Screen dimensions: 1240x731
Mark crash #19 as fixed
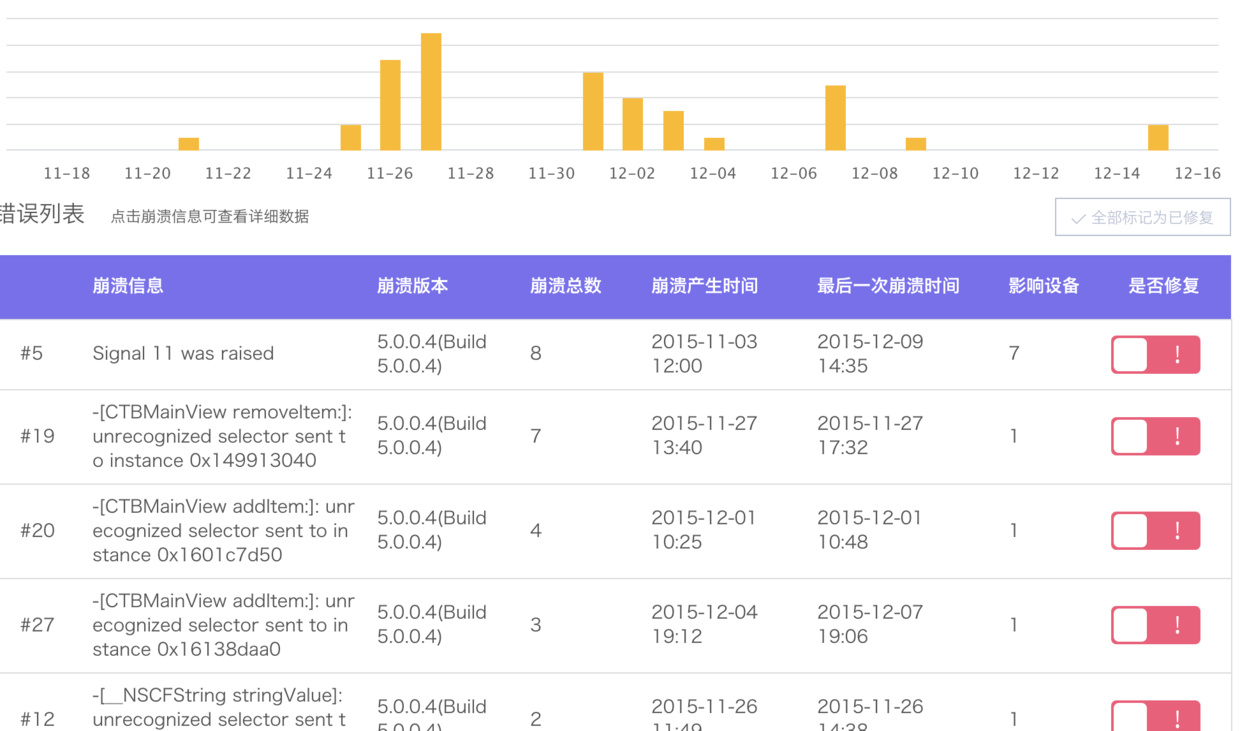tap(1155, 437)
